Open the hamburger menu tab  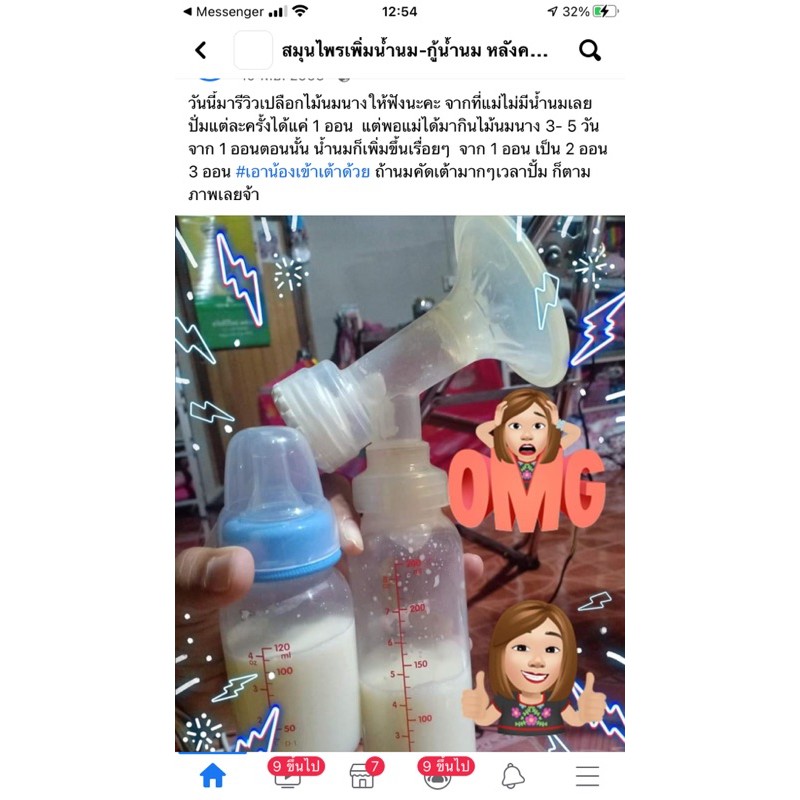(587, 776)
